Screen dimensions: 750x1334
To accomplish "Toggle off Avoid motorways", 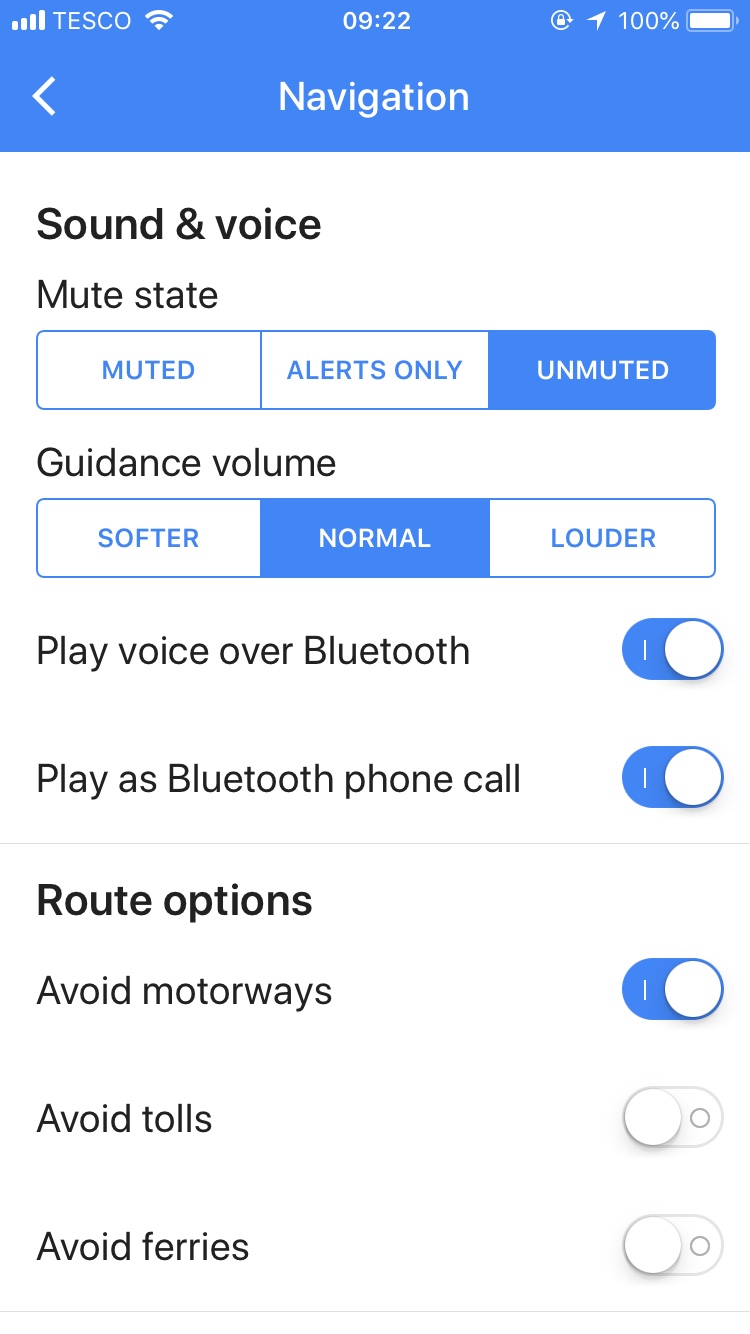I will tap(672, 990).
